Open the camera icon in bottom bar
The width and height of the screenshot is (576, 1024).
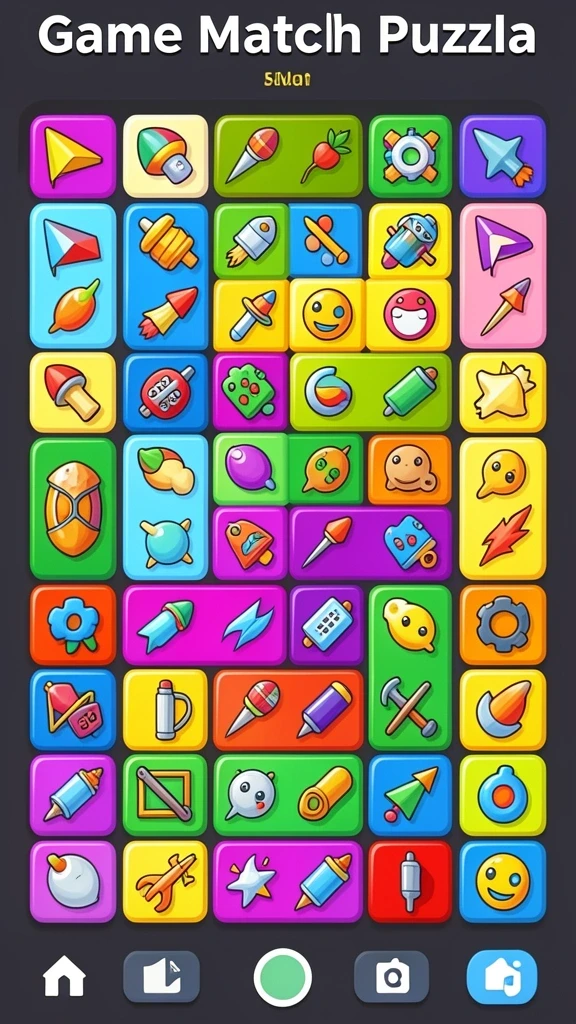click(392, 977)
